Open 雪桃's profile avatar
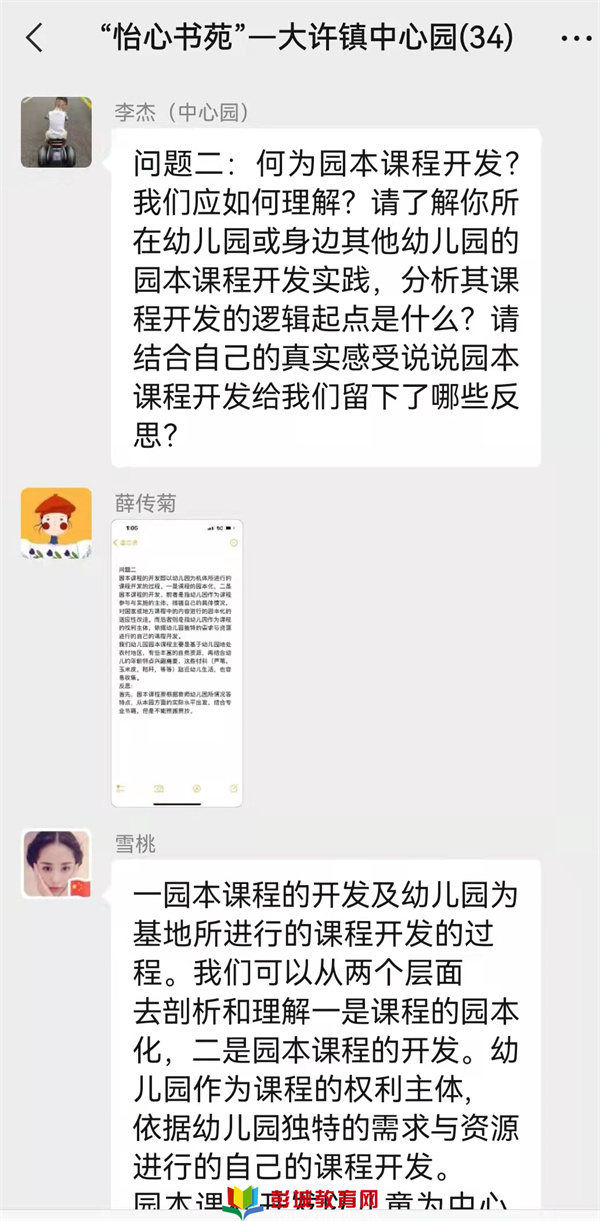Viewport: 600px width, 1221px height. click(57, 863)
